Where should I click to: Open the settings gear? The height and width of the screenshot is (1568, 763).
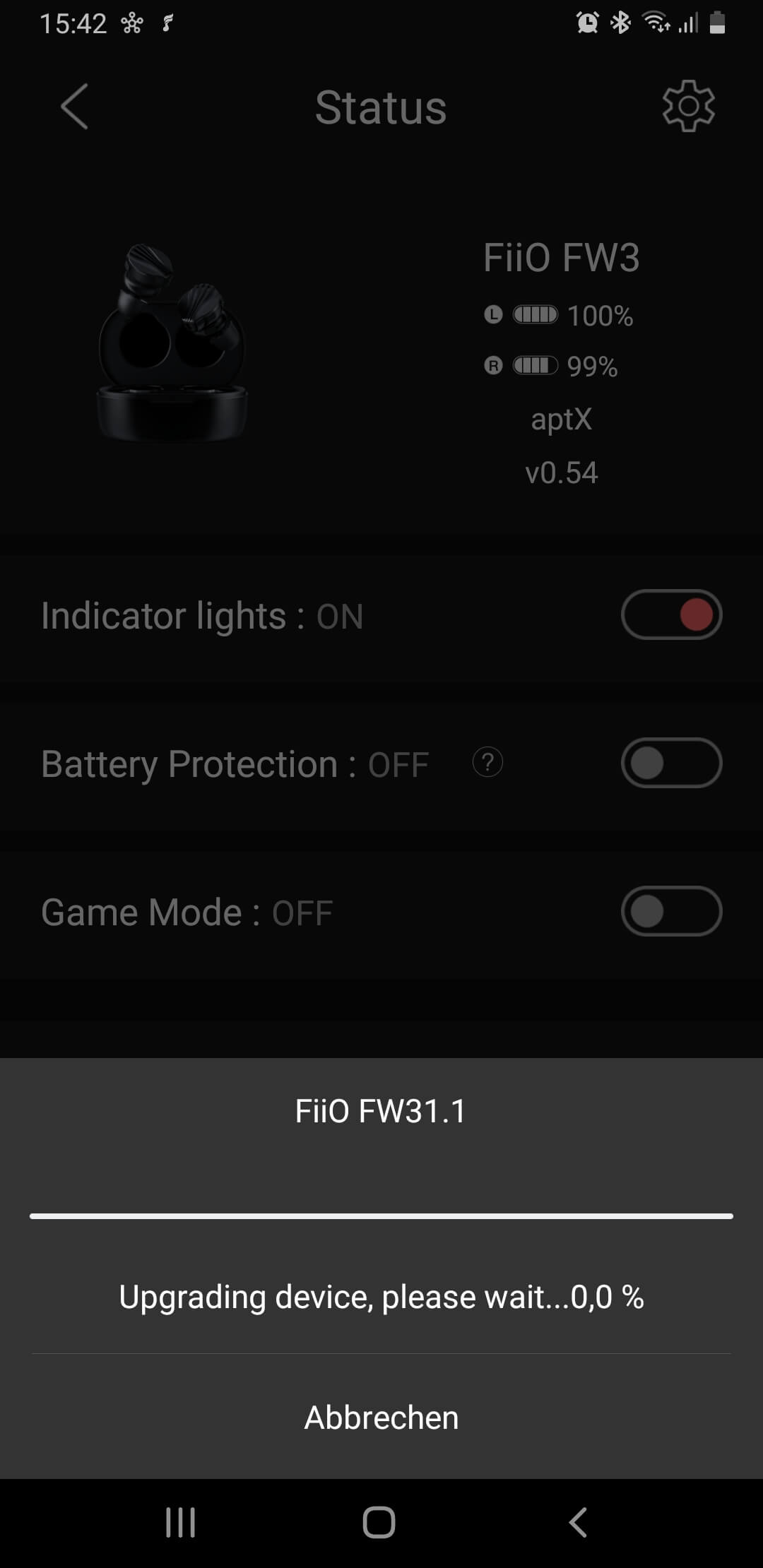coord(688,106)
